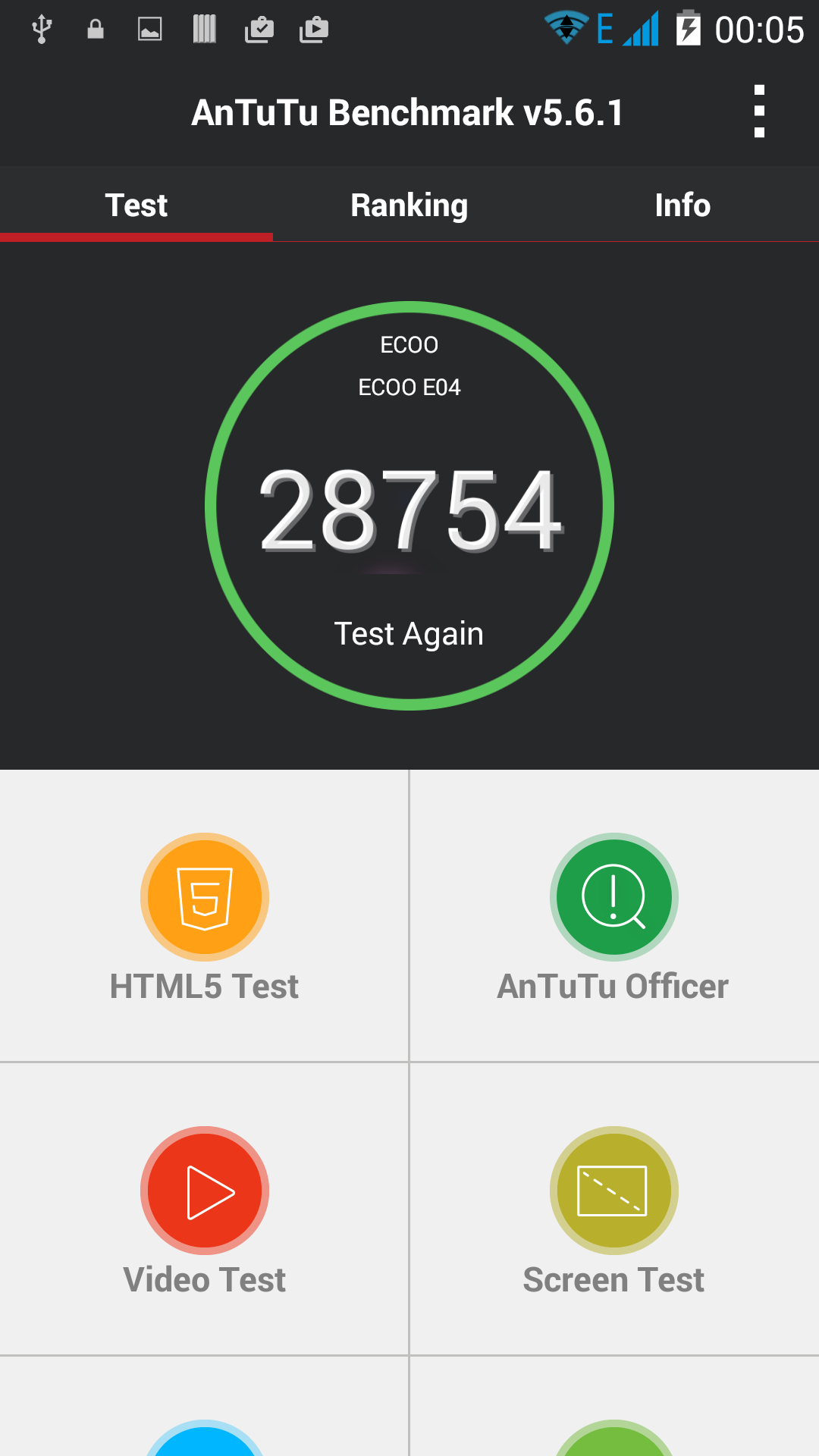The image size is (819, 1456).
Task: Open the overflow menu
Action: point(759,111)
